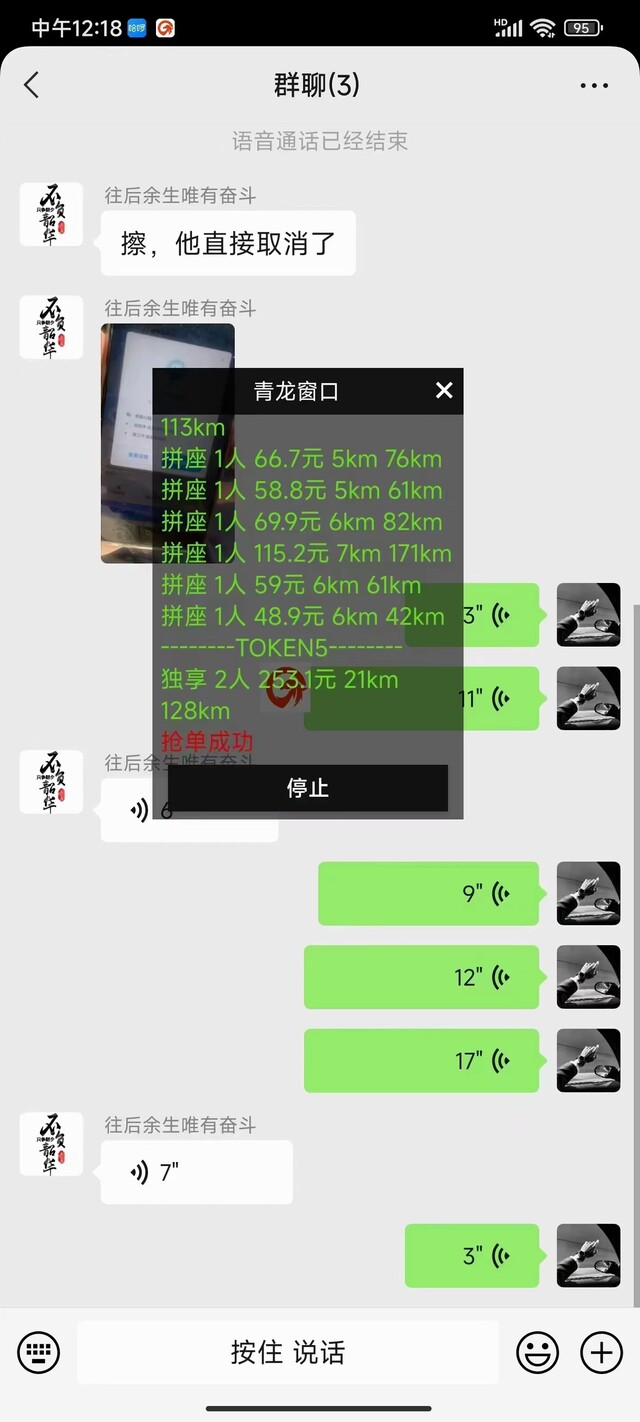Go back from the group chat
640x1422 pixels.
(31, 85)
